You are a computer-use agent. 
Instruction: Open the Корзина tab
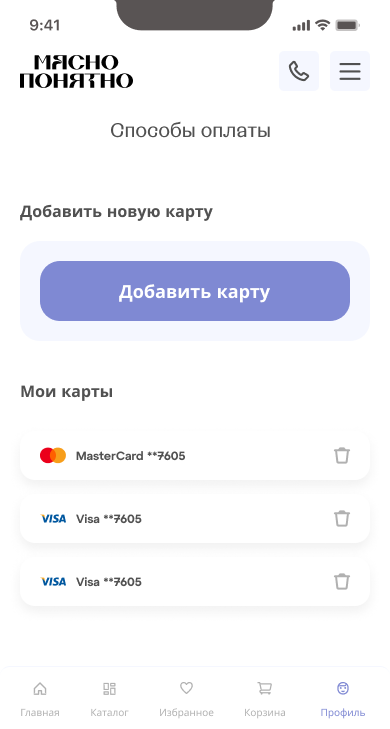coord(265,698)
